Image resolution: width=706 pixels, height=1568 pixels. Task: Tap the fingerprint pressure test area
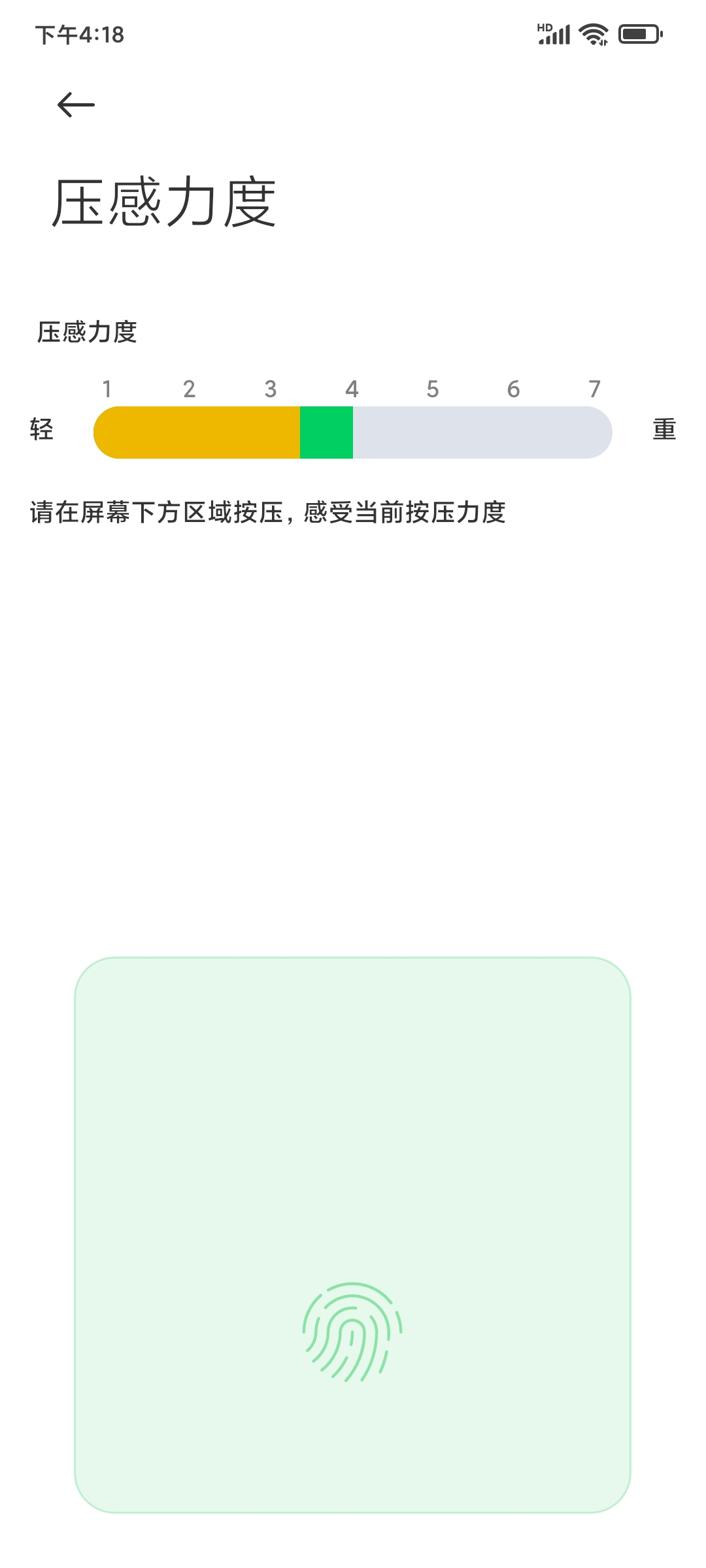click(352, 1235)
